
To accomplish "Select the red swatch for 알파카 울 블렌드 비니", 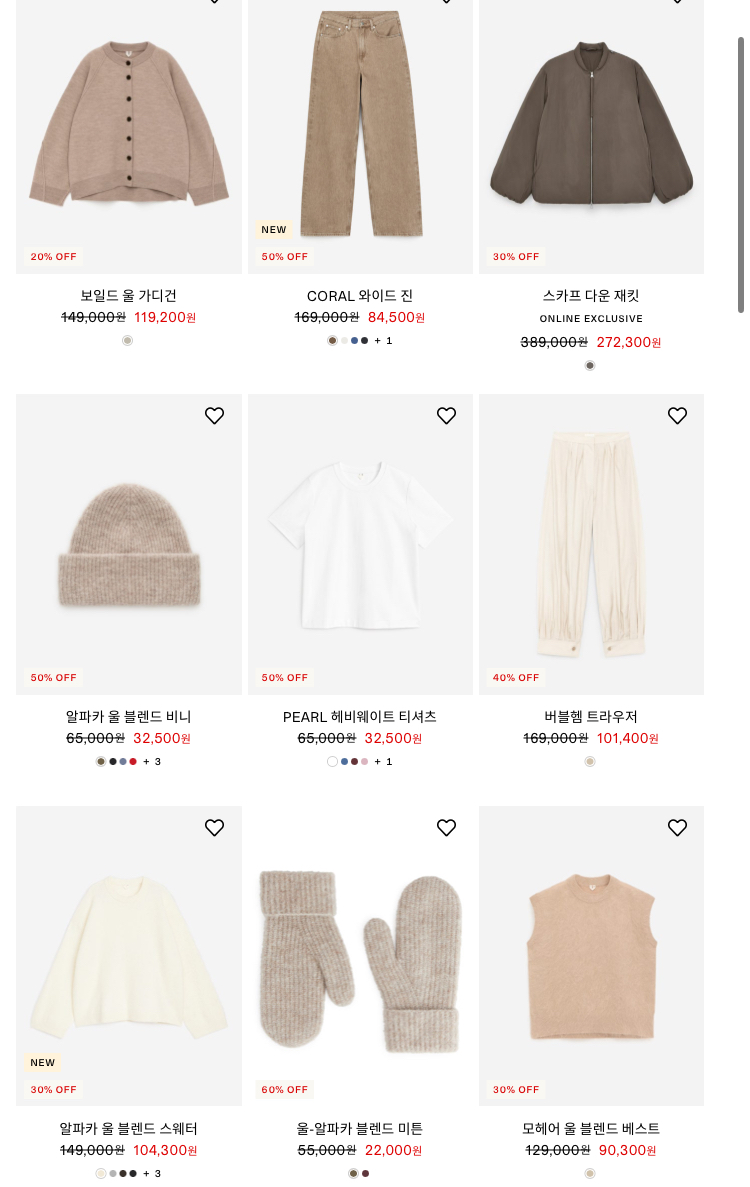I will coord(133,762).
